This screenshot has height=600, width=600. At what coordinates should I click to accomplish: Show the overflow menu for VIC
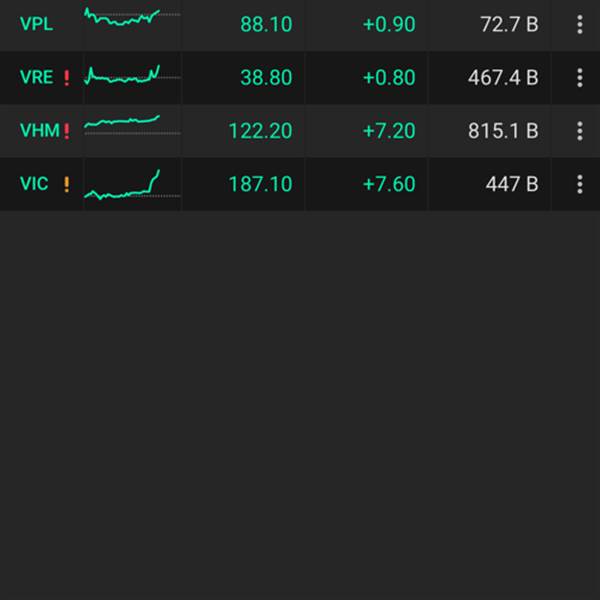tap(580, 184)
